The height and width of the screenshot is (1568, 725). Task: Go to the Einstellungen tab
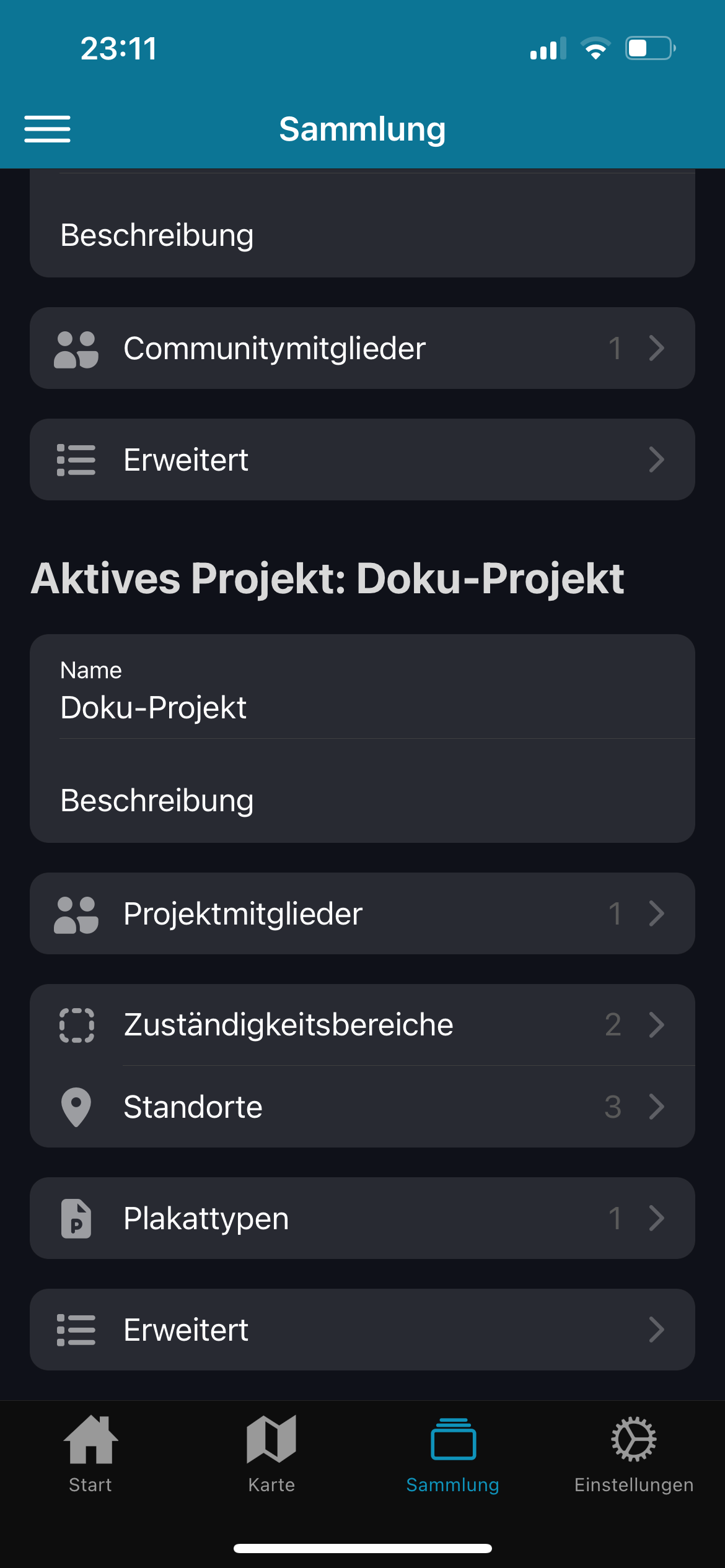[634, 1453]
